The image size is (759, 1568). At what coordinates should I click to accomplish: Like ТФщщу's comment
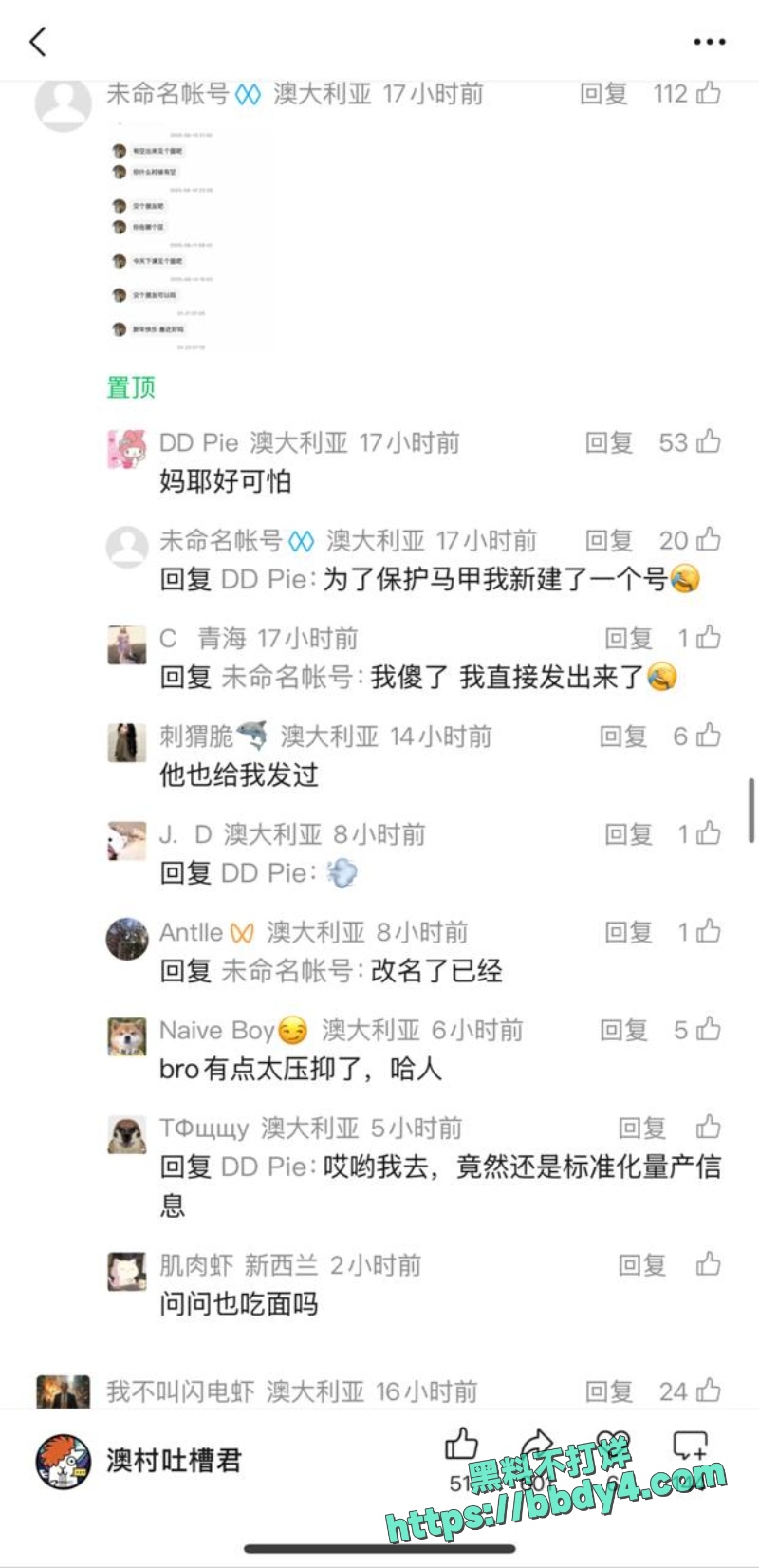709,1128
